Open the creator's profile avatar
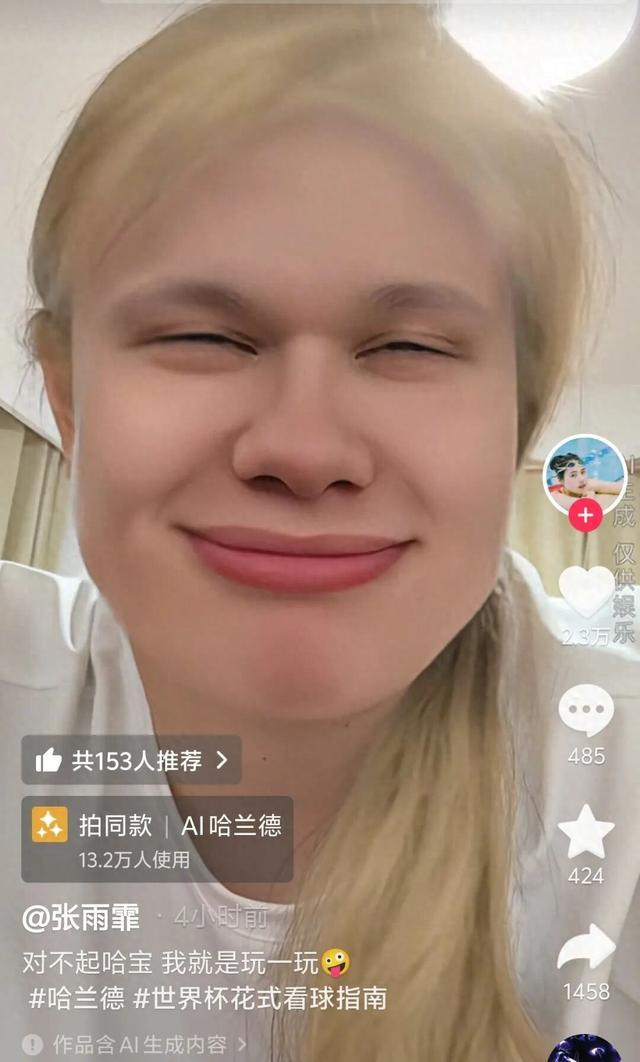Screen dimensions: 640x1062 click(584, 476)
